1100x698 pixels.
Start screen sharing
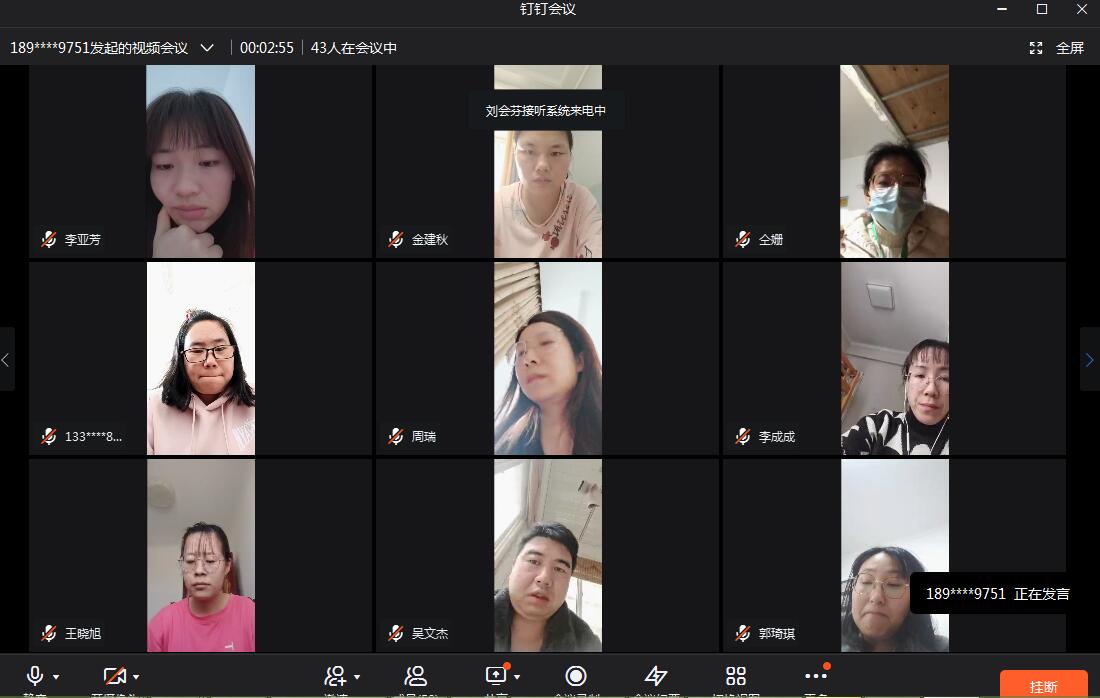pyautogui.click(x=497, y=677)
